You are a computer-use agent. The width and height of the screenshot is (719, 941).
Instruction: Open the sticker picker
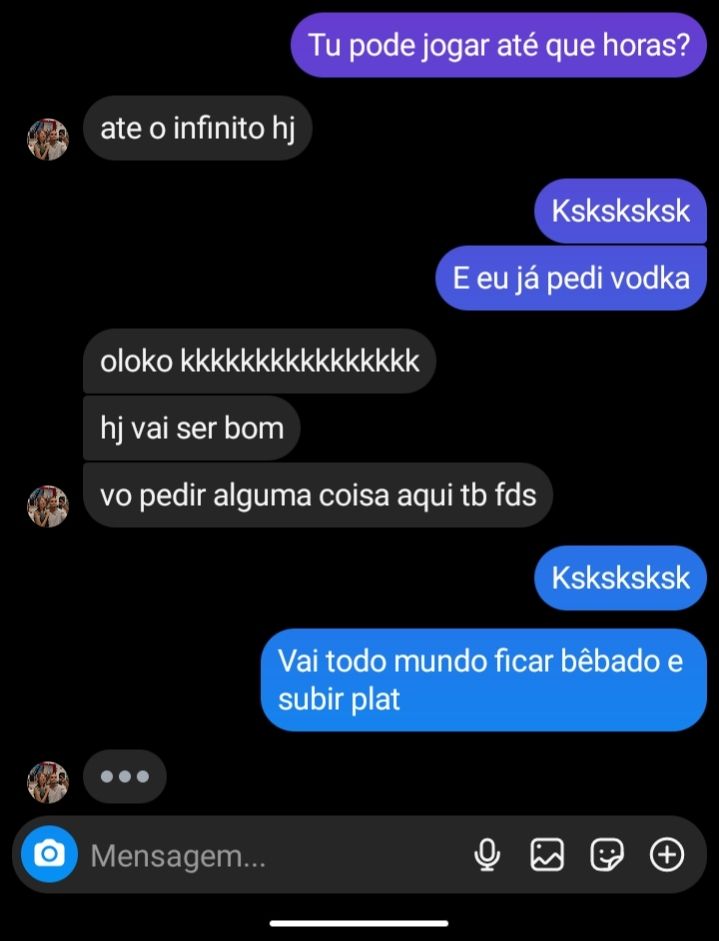607,855
